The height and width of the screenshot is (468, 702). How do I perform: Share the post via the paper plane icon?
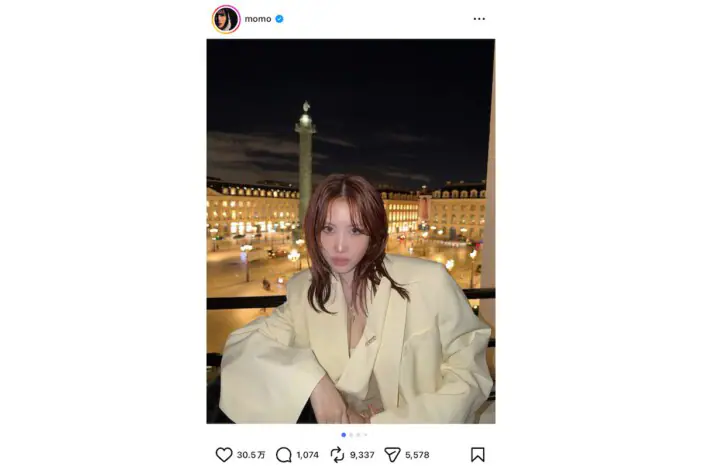(x=392, y=454)
